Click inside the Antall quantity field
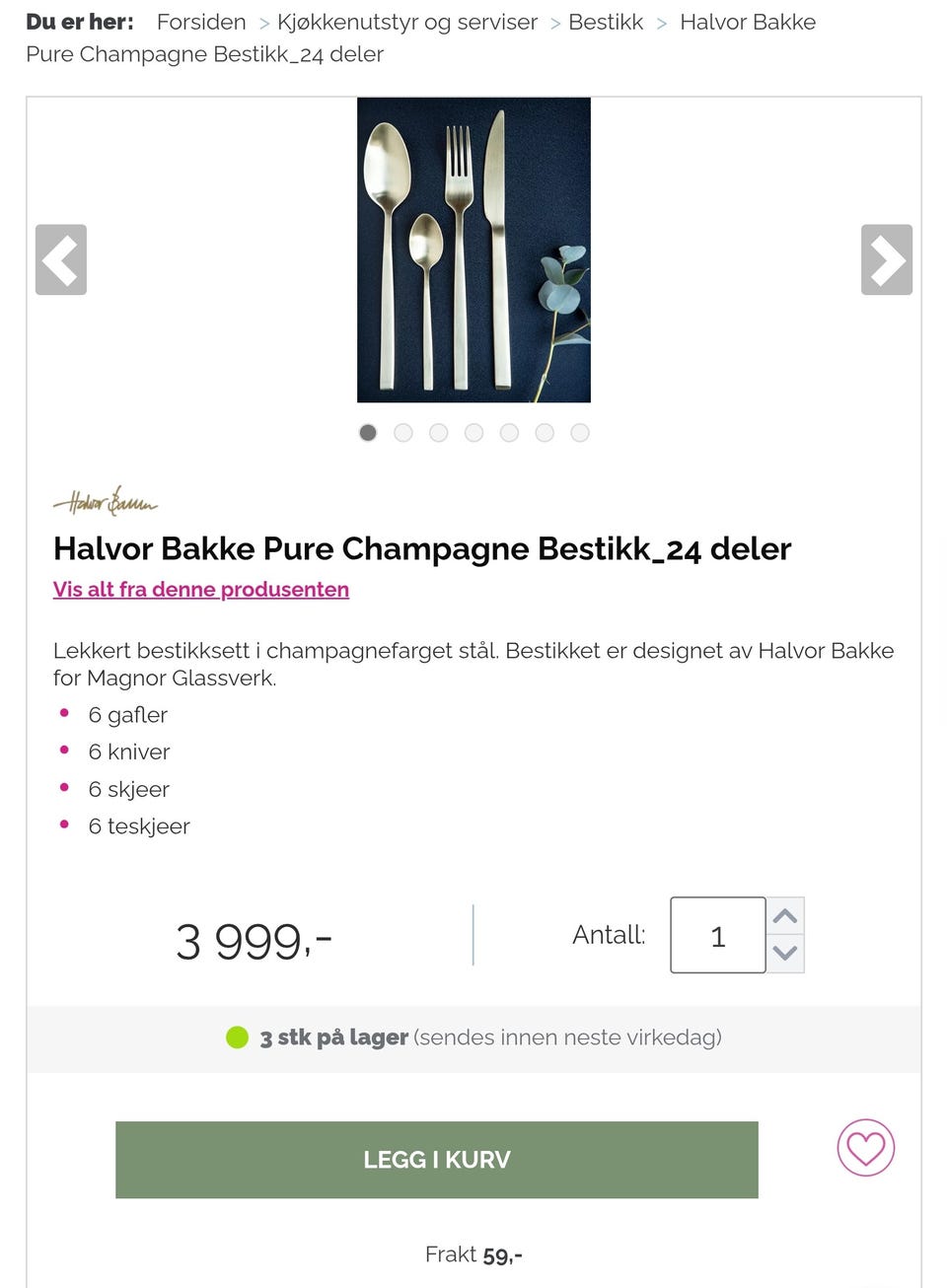This screenshot has width=947, height=1288. [717, 935]
